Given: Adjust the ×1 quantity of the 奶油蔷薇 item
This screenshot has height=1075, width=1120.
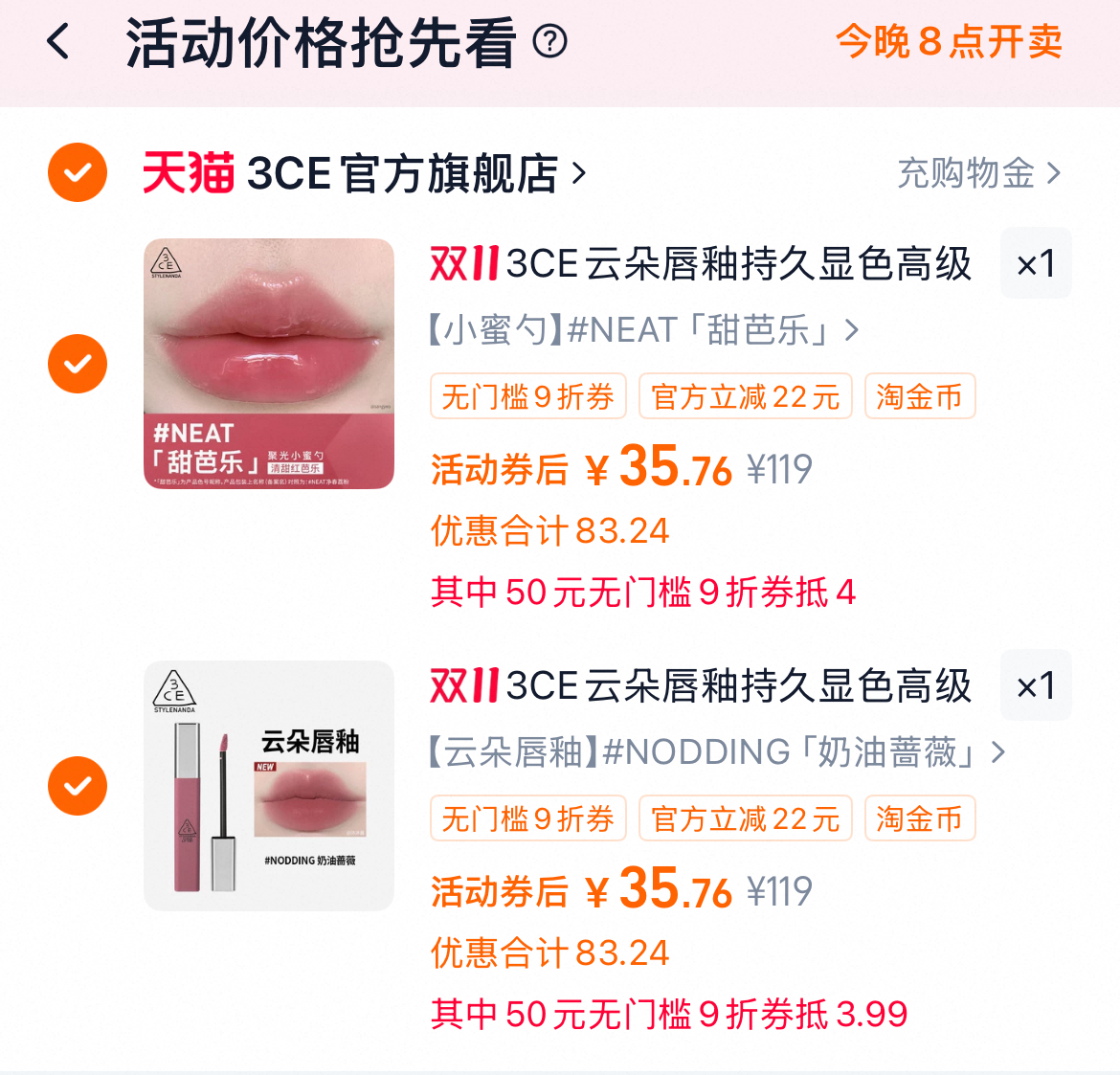Looking at the screenshot, I should (x=1036, y=685).
